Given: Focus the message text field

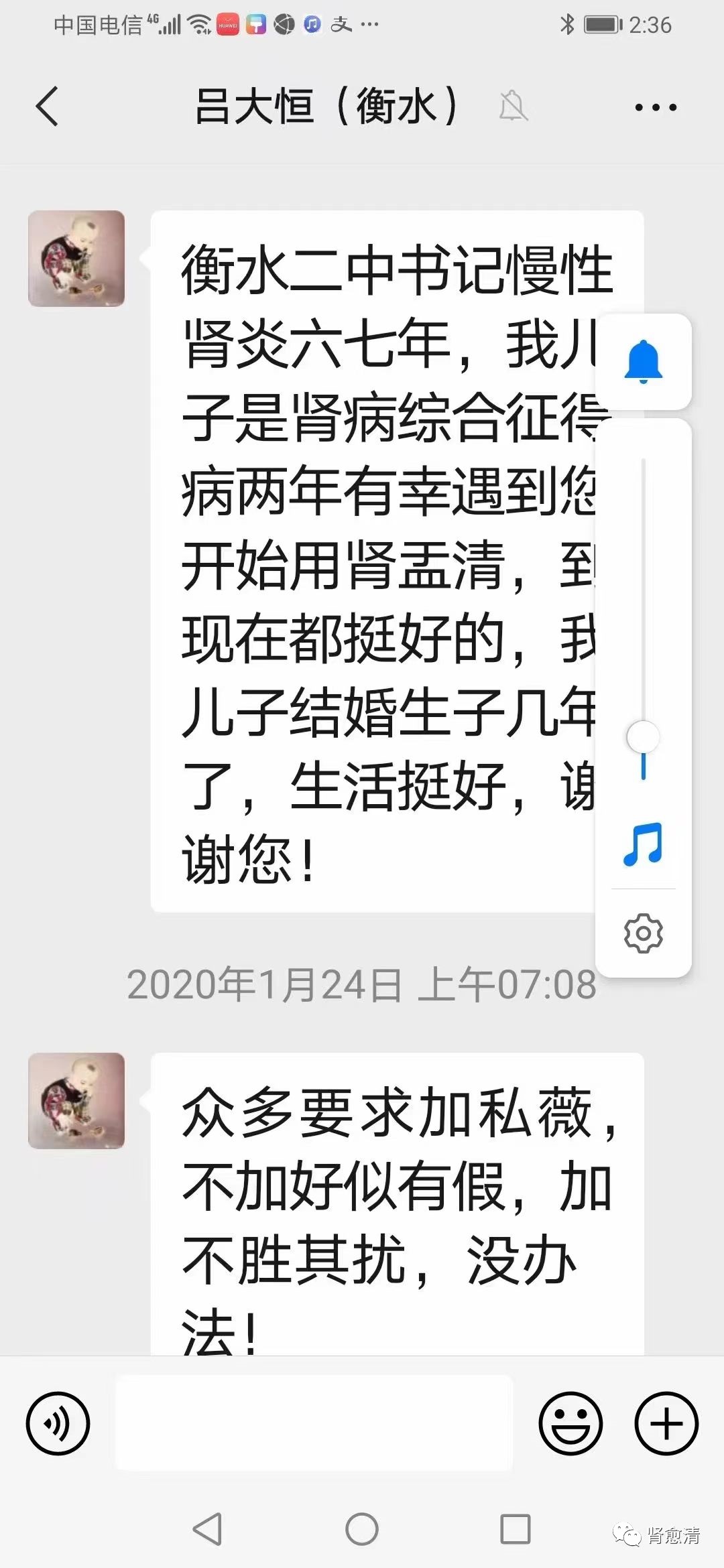Looking at the screenshot, I should tap(314, 1423).
